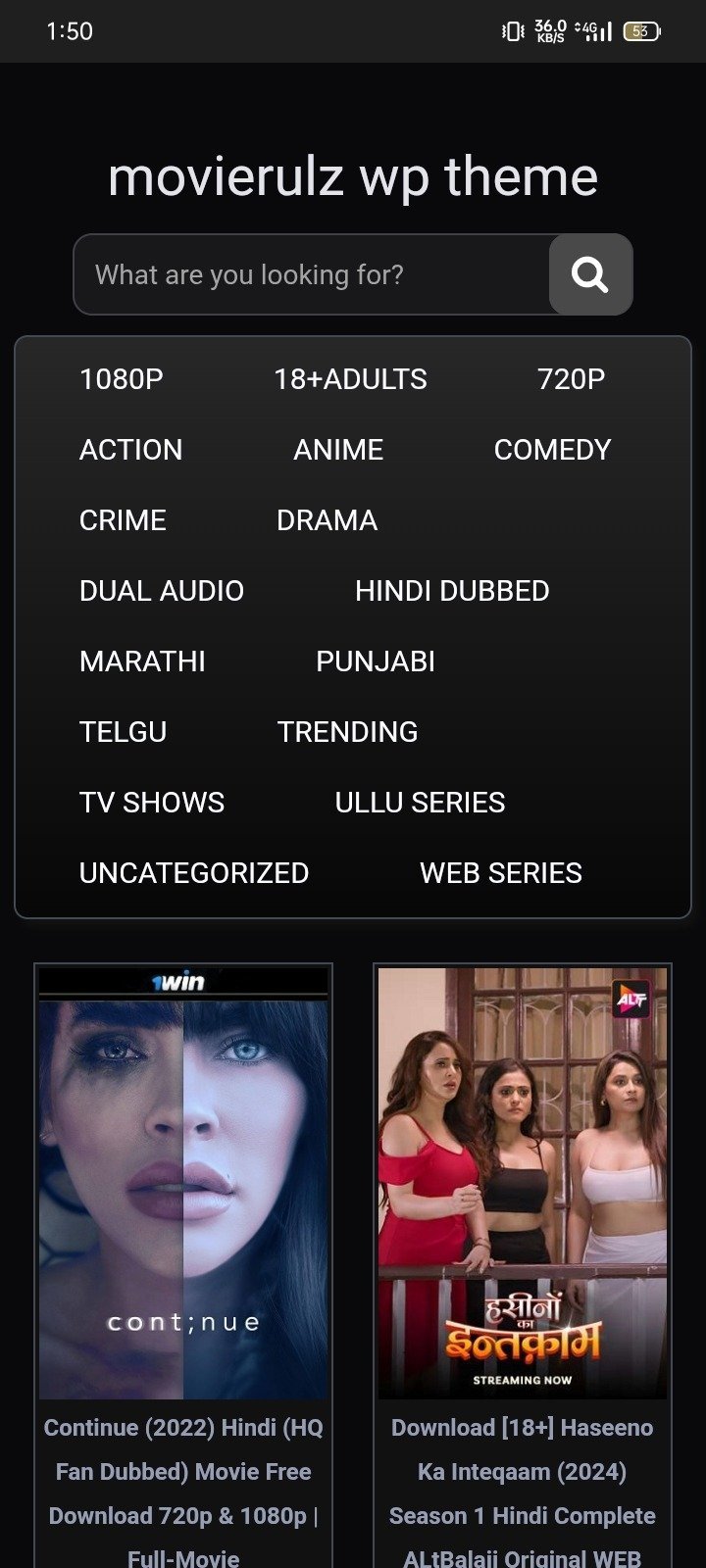Image resolution: width=706 pixels, height=1568 pixels.
Task: Tap the search magnifier button
Action: (x=590, y=274)
